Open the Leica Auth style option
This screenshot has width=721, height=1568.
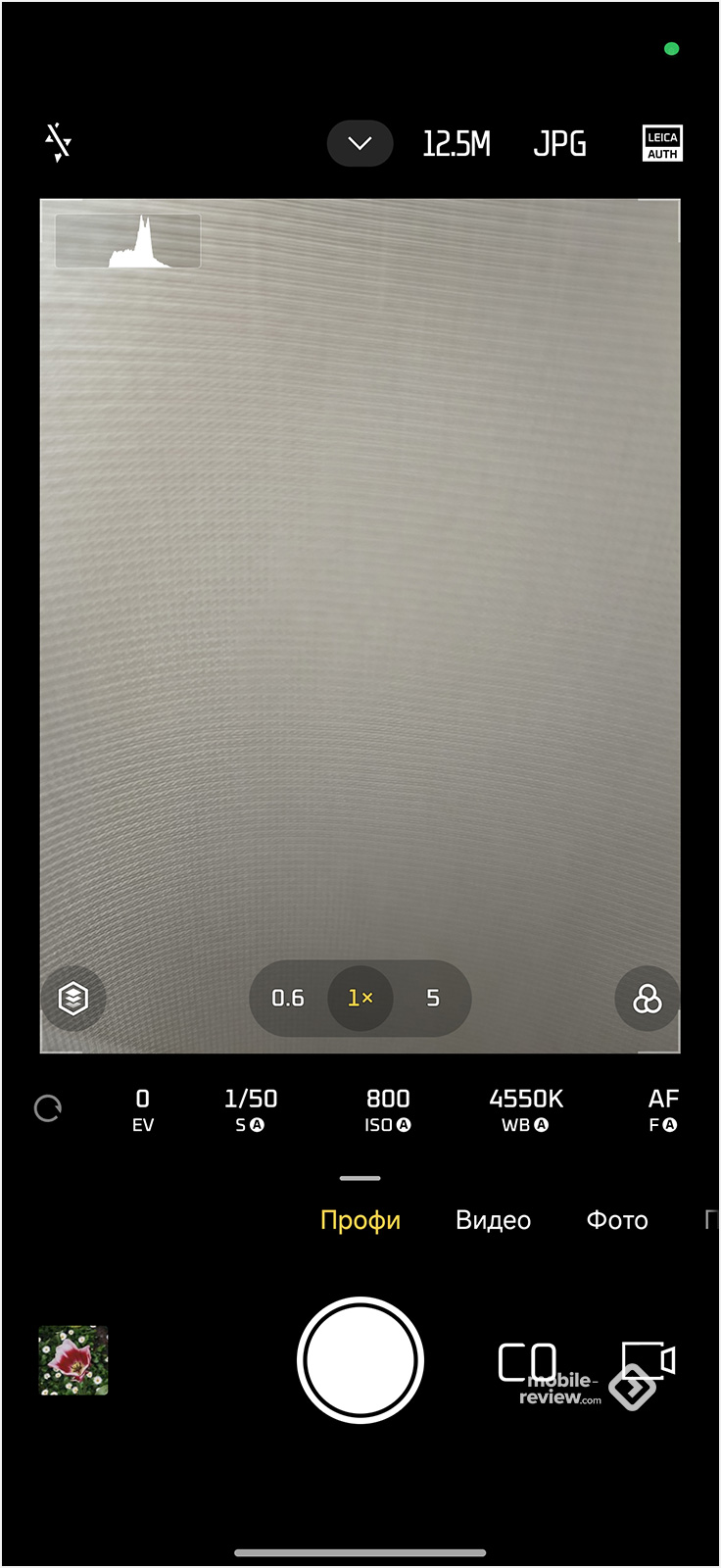click(x=662, y=143)
